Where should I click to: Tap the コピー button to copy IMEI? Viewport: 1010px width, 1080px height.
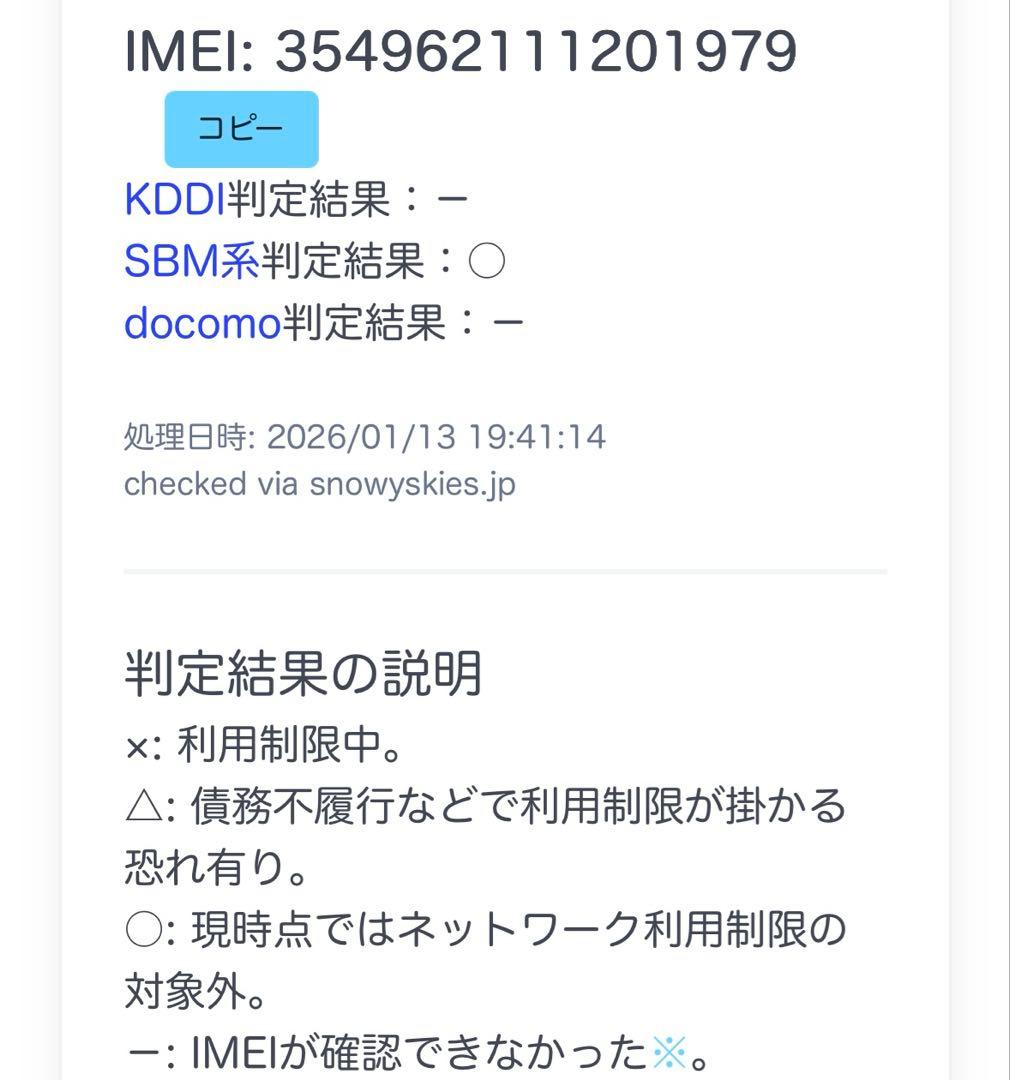[x=241, y=129]
